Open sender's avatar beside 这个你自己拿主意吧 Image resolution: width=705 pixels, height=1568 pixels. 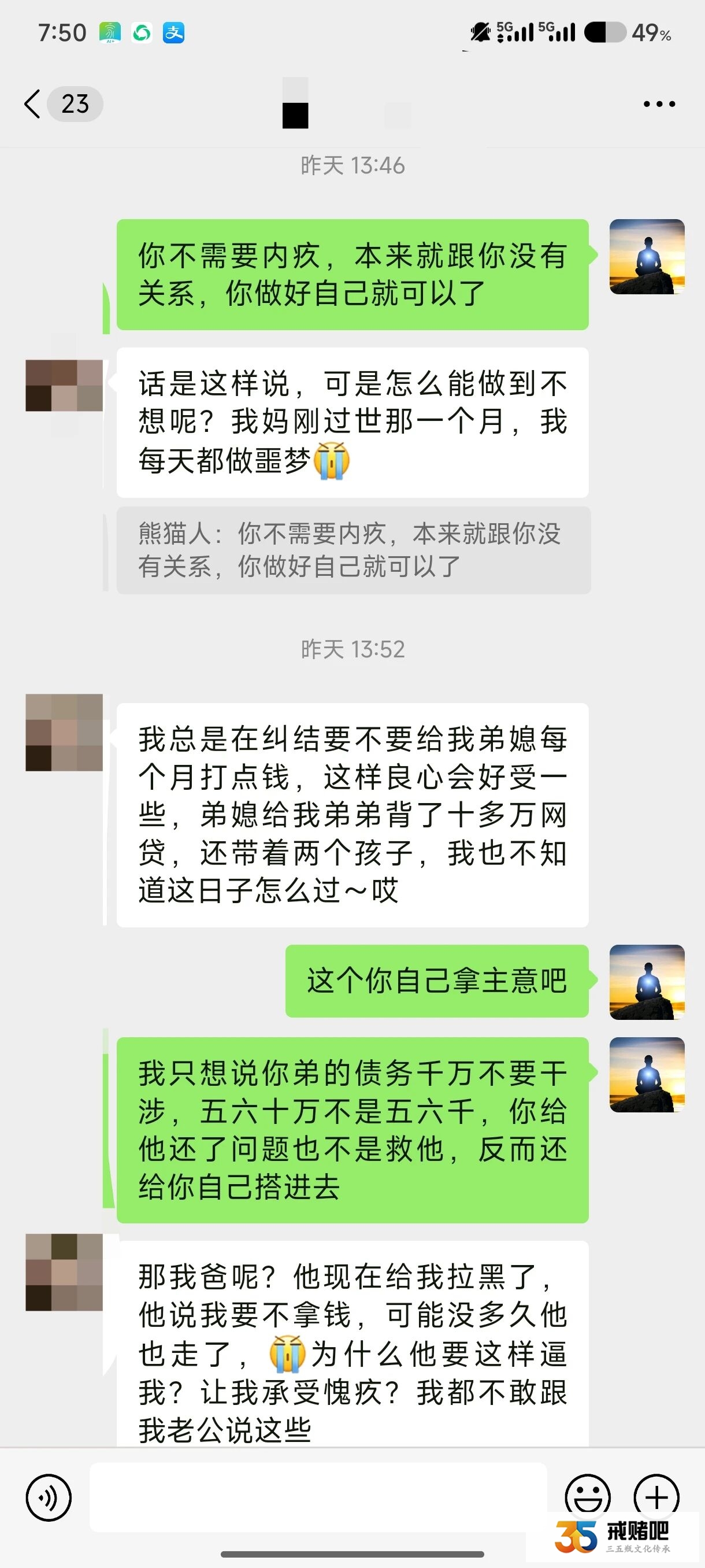tap(647, 982)
